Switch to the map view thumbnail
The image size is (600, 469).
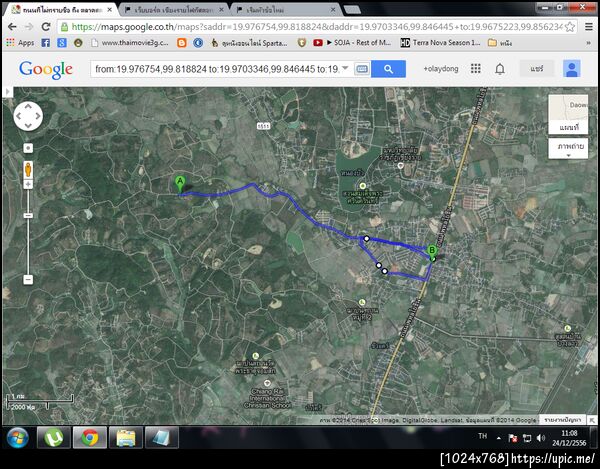pyautogui.click(x=567, y=114)
